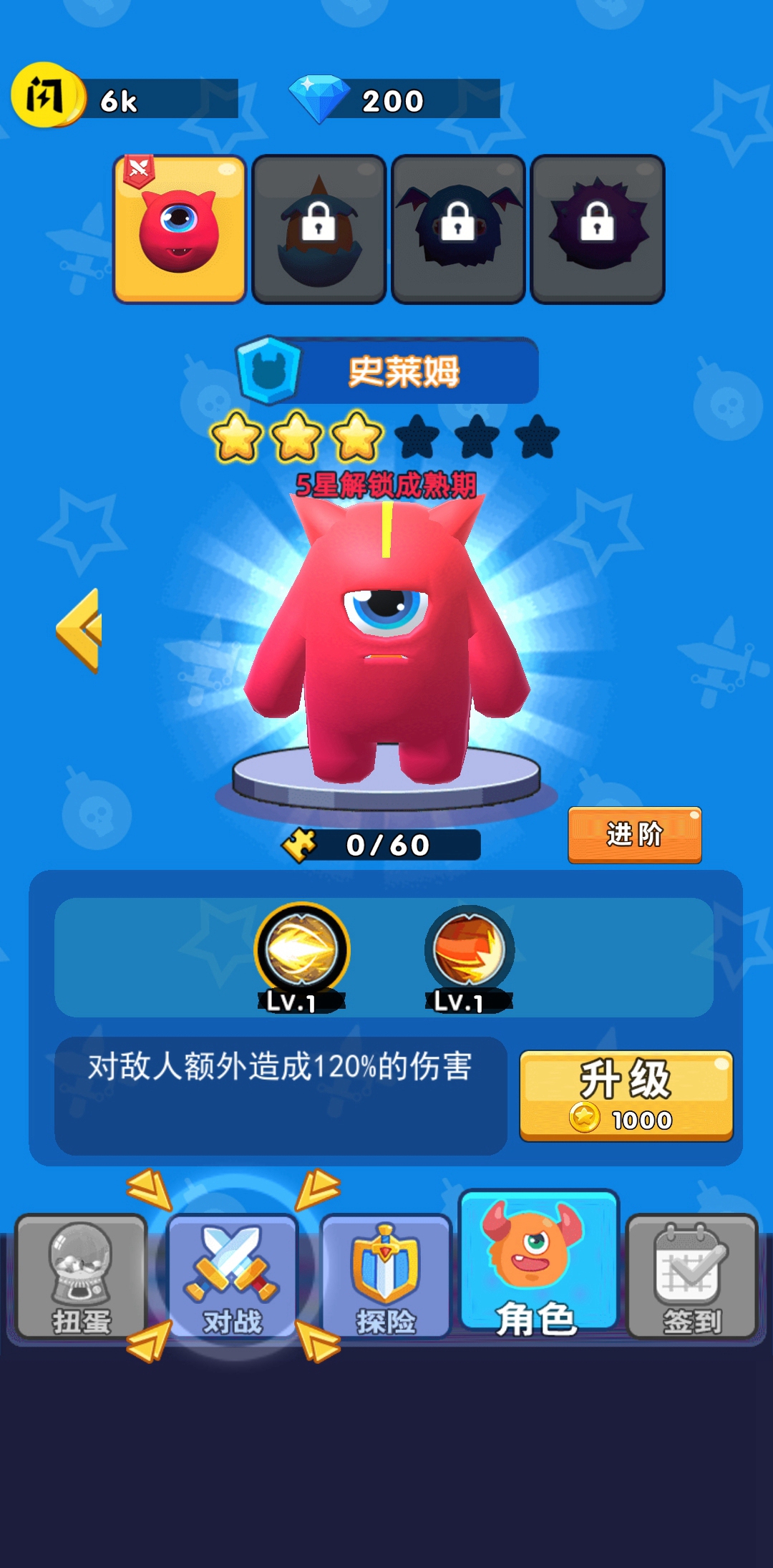773x1568 pixels.
Task: Open the third locked bat-like character slot
Action: pos(458,229)
